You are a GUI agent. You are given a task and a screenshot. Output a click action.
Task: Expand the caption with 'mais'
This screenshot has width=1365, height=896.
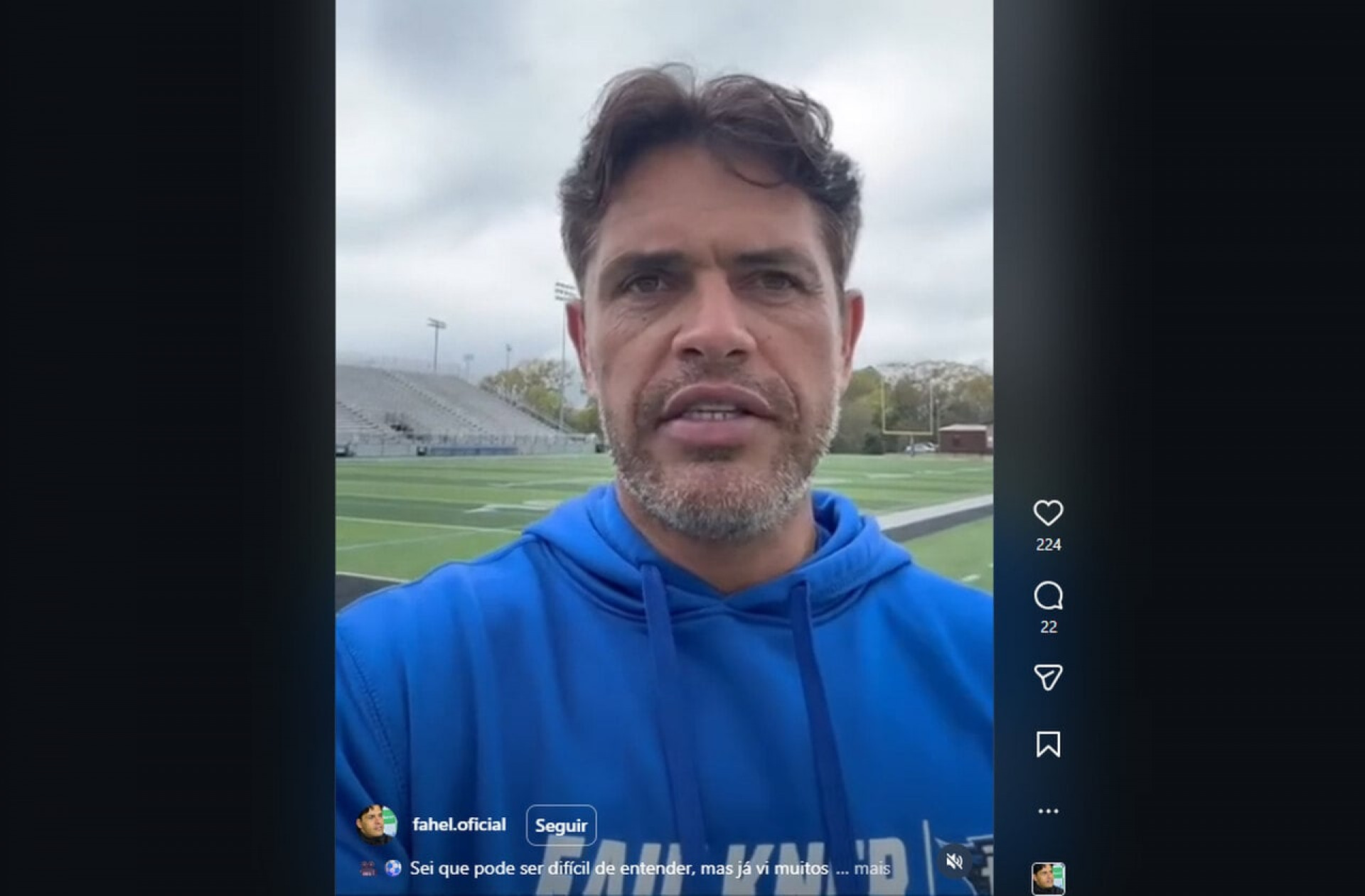pyautogui.click(x=872, y=868)
